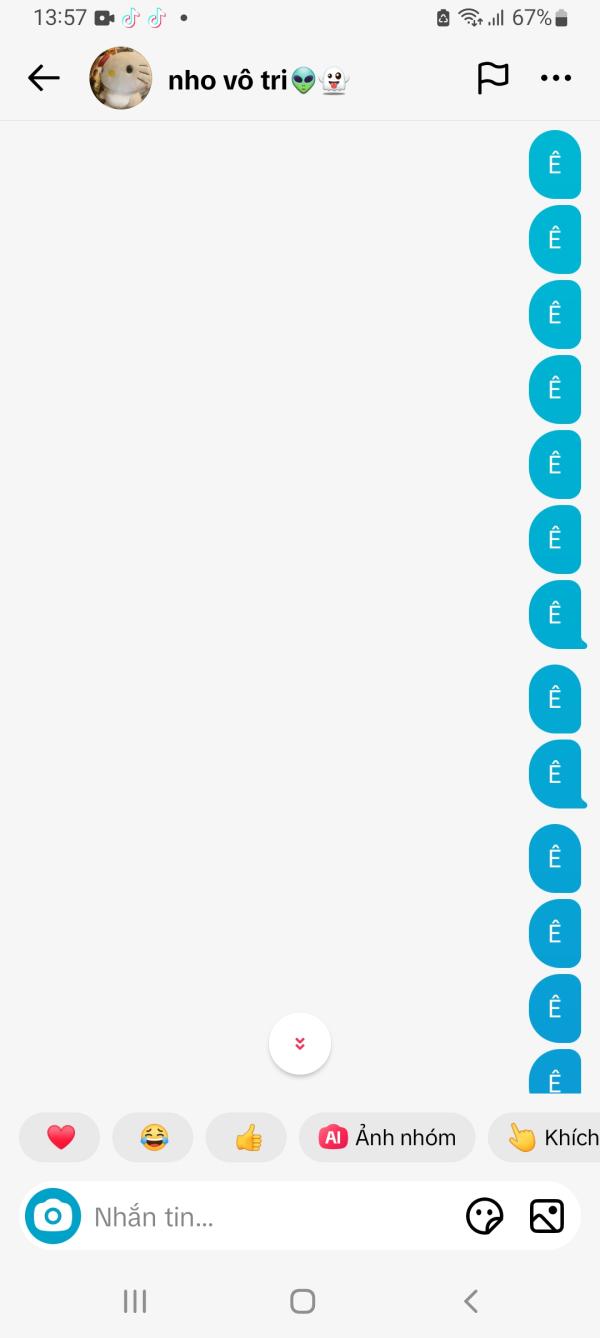Screen dimensions: 600x1338
Task: Send the red heart quick reaction
Action: point(60,1137)
